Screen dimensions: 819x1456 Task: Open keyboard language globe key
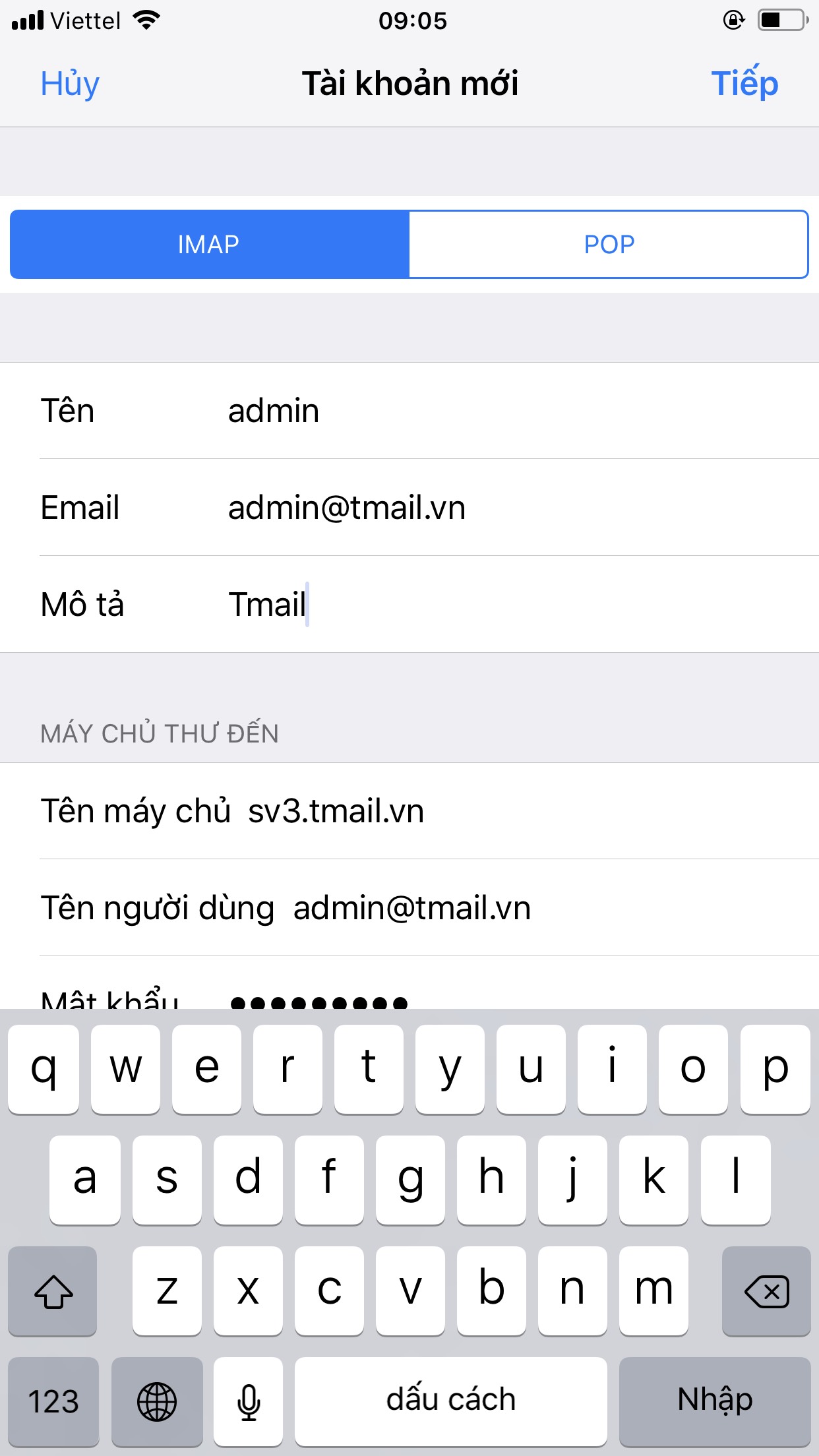coord(157,1401)
